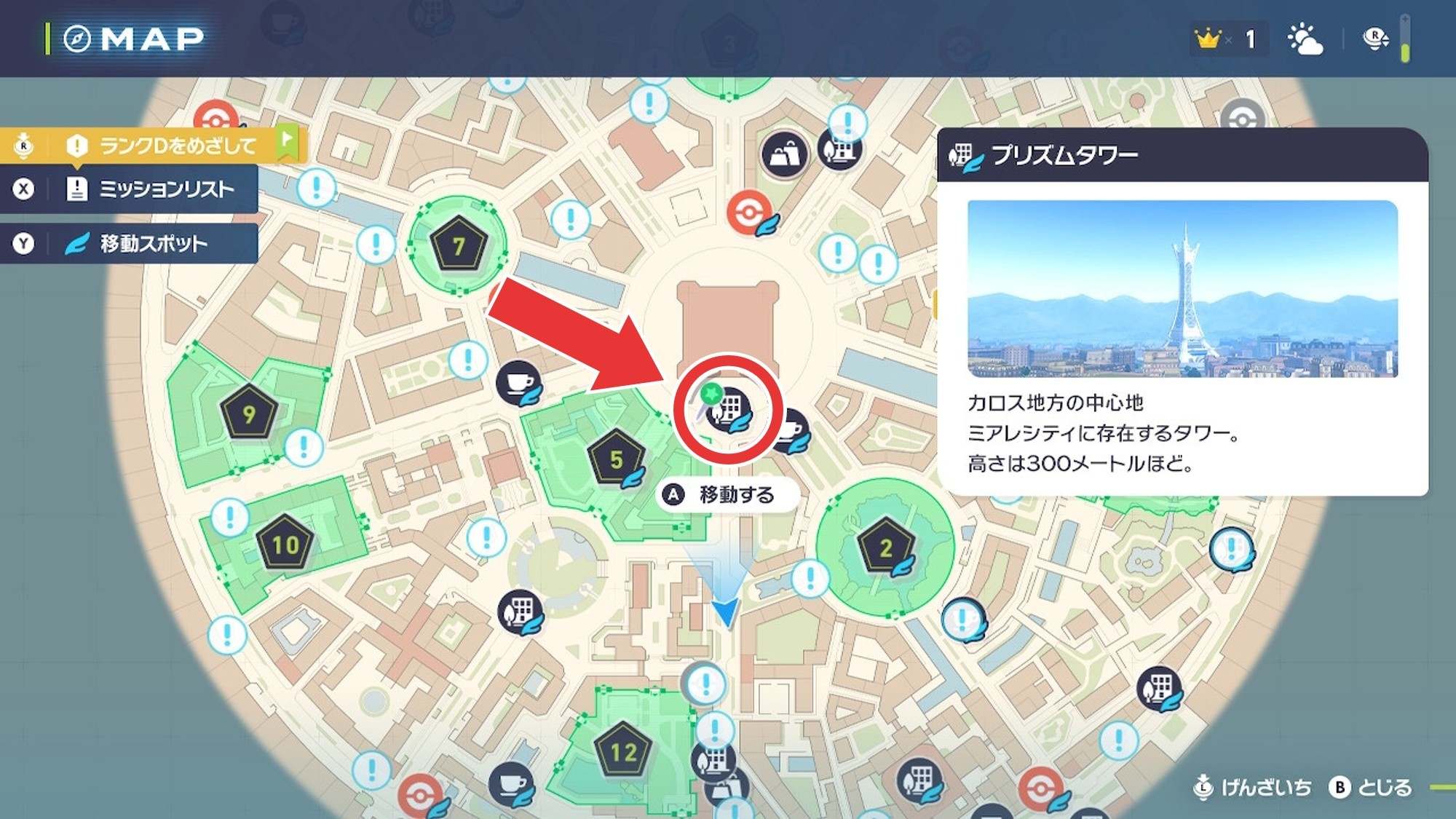Select wild zone 5 marker
The width and height of the screenshot is (1456, 819).
click(616, 459)
